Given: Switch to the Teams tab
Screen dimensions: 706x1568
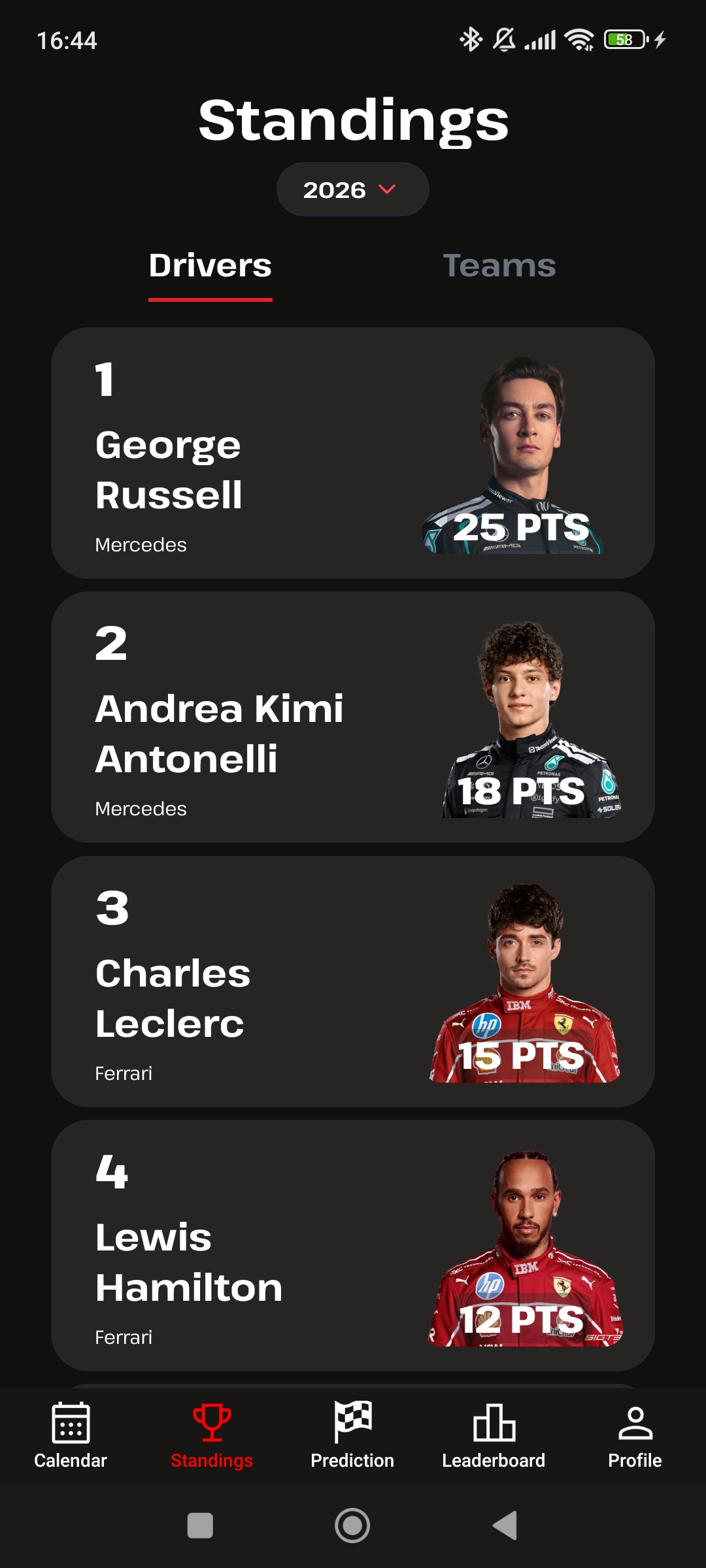Looking at the screenshot, I should tap(499, 266).
